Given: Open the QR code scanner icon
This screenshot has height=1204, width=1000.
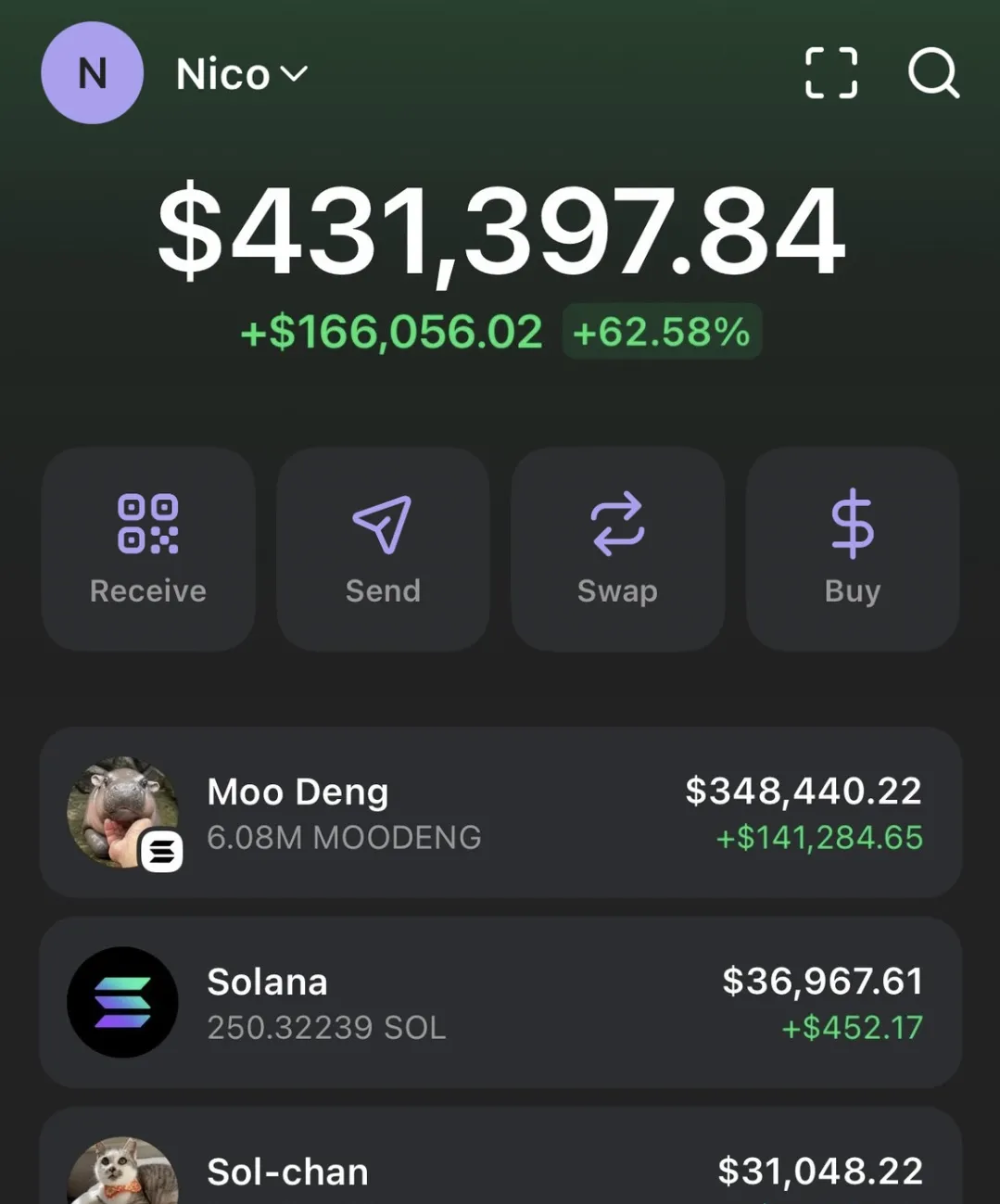Looking at the screenshot, I should point(830,73).
